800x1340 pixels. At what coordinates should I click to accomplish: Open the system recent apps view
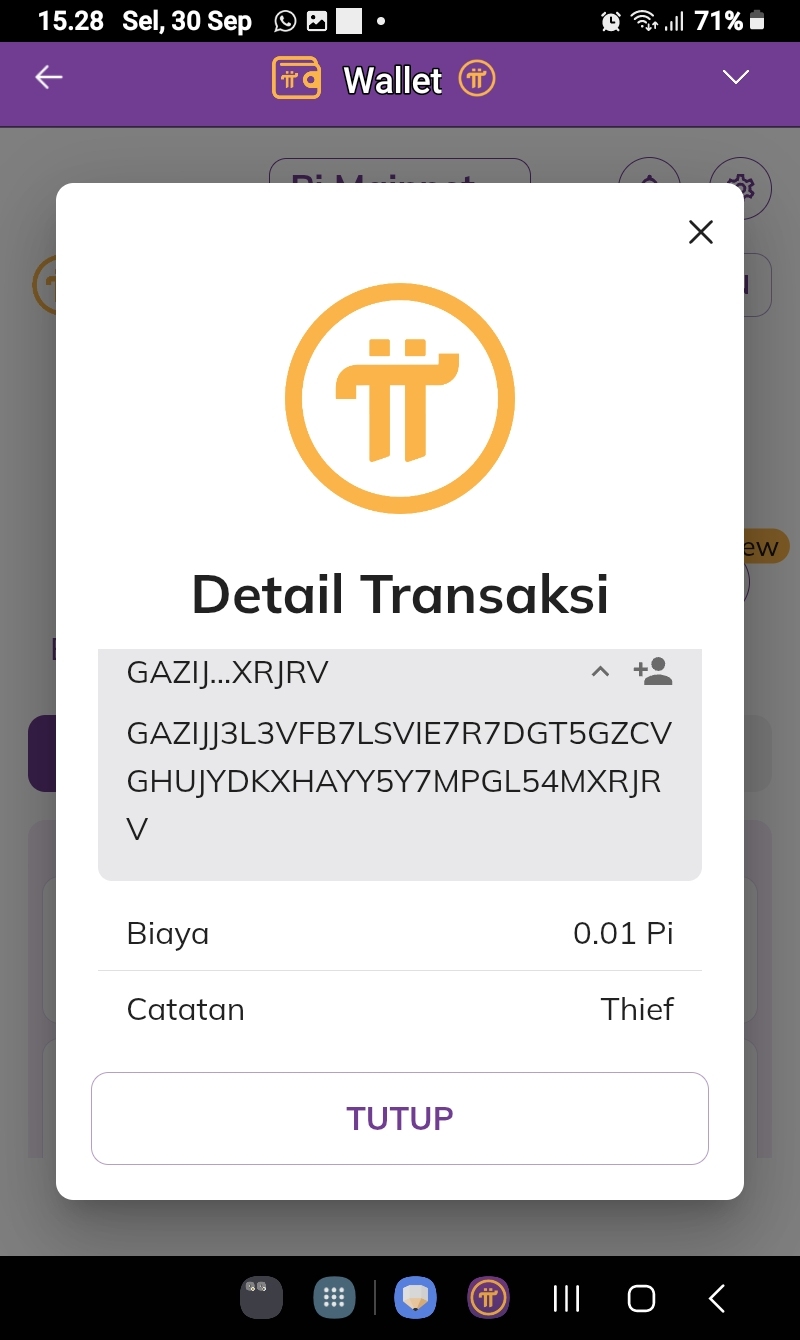[x=566, y=1298]
